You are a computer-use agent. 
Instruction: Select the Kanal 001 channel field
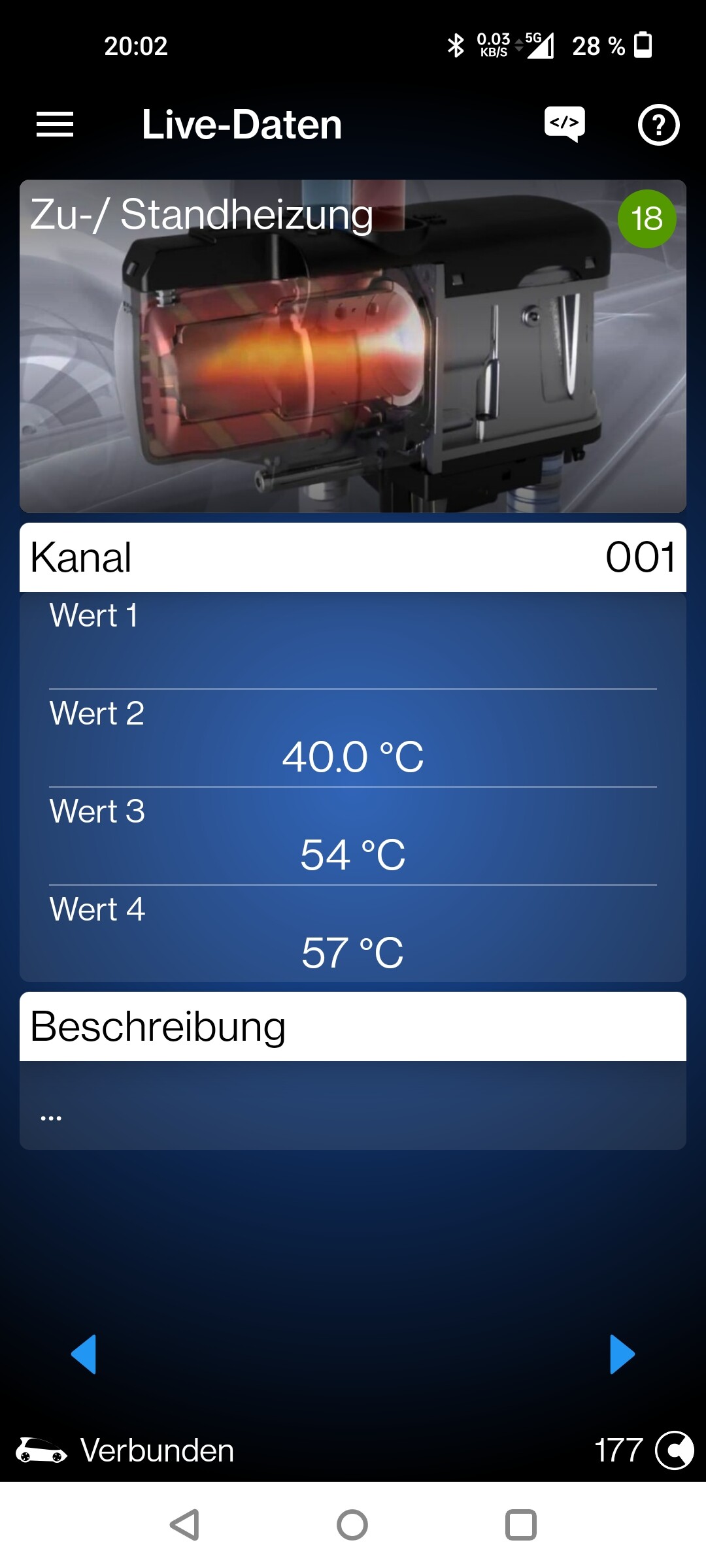353,557
